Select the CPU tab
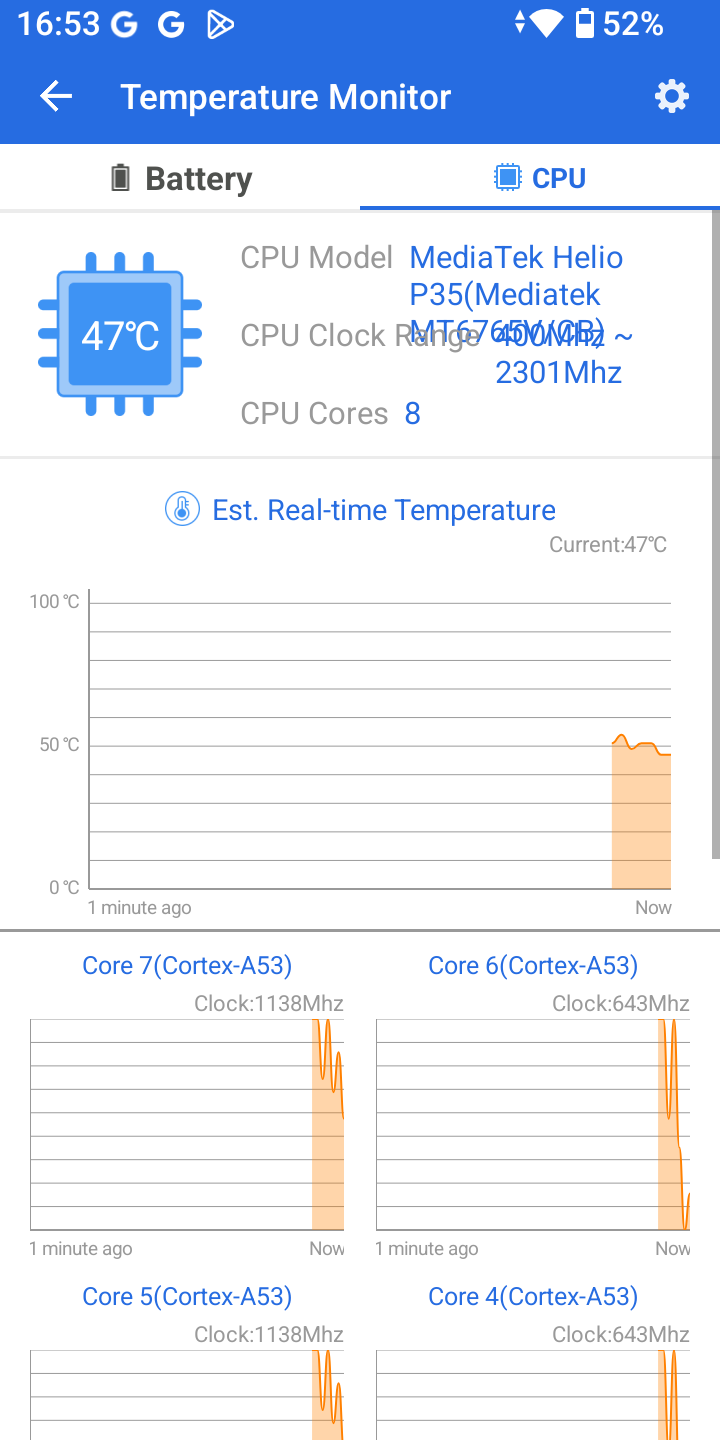Viewport: 720px width, 1440px height. [540, 178]
